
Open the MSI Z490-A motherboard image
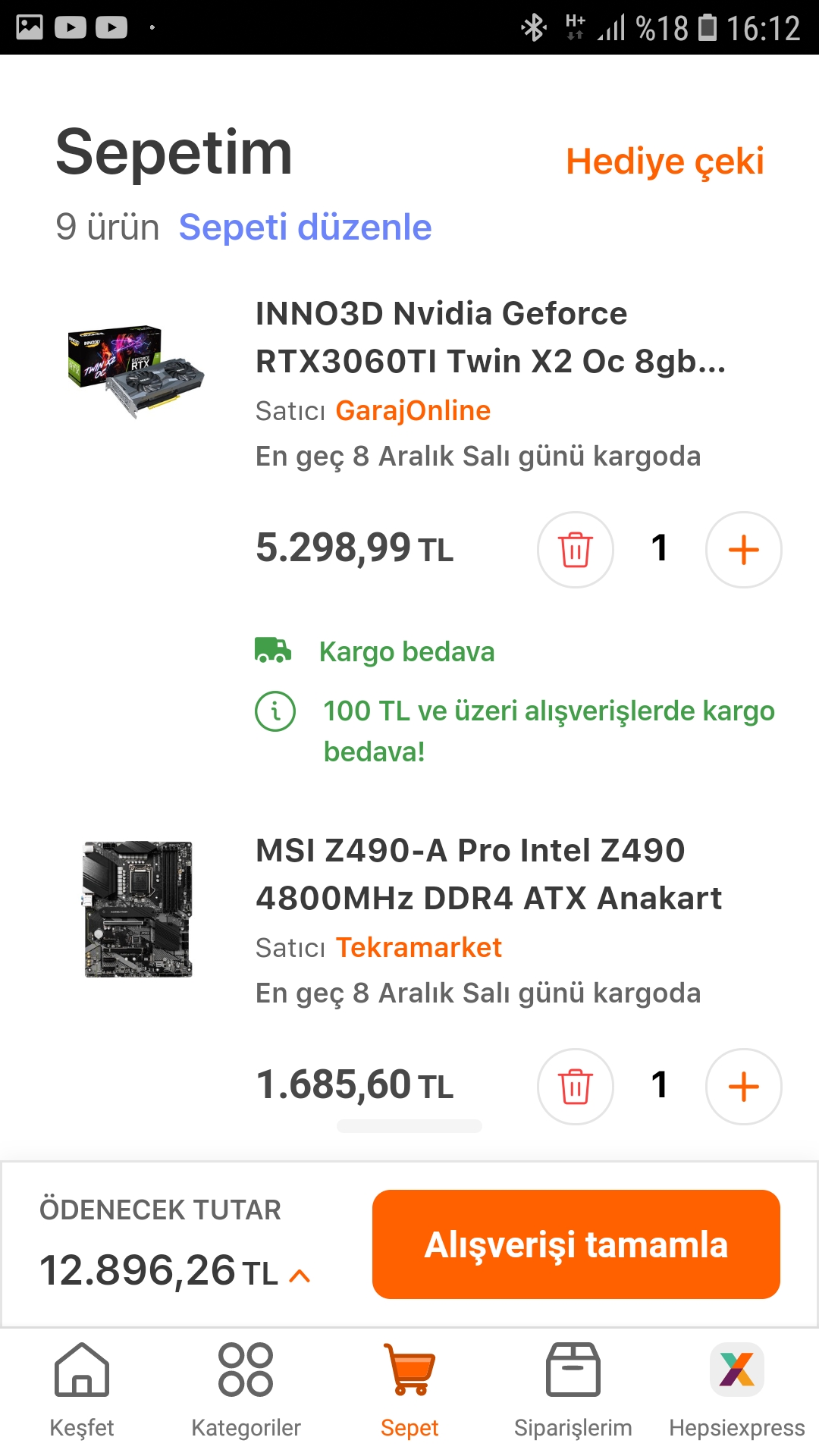[x=138, y=908]
